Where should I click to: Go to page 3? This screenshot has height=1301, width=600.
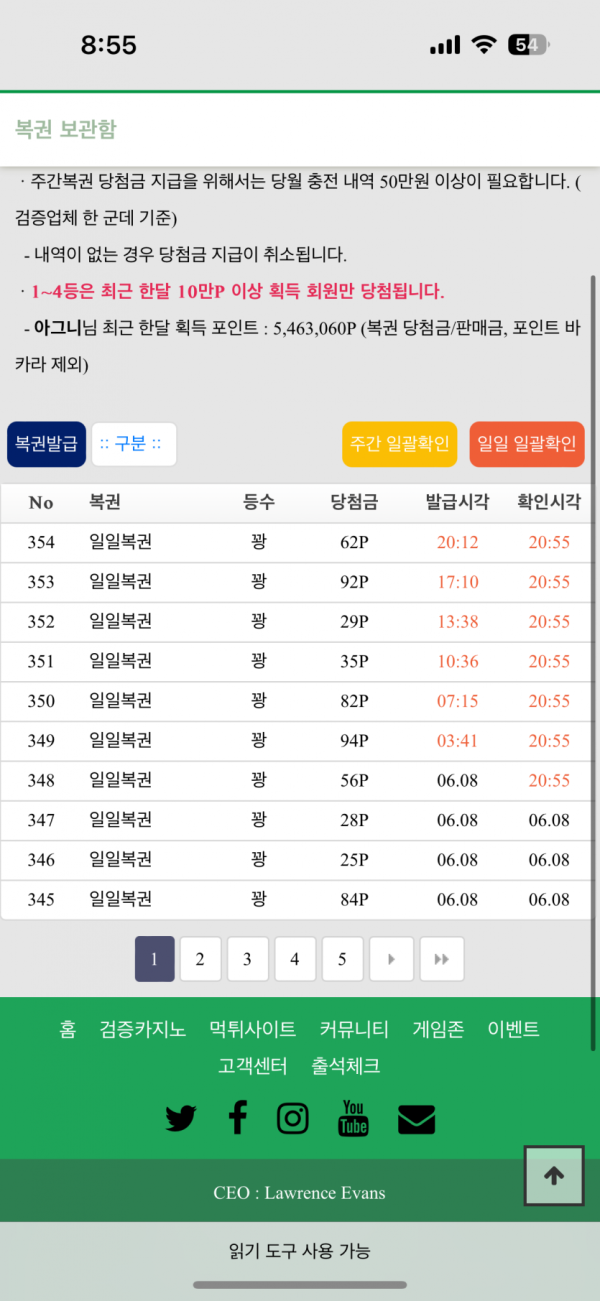[x=247, y=959]
